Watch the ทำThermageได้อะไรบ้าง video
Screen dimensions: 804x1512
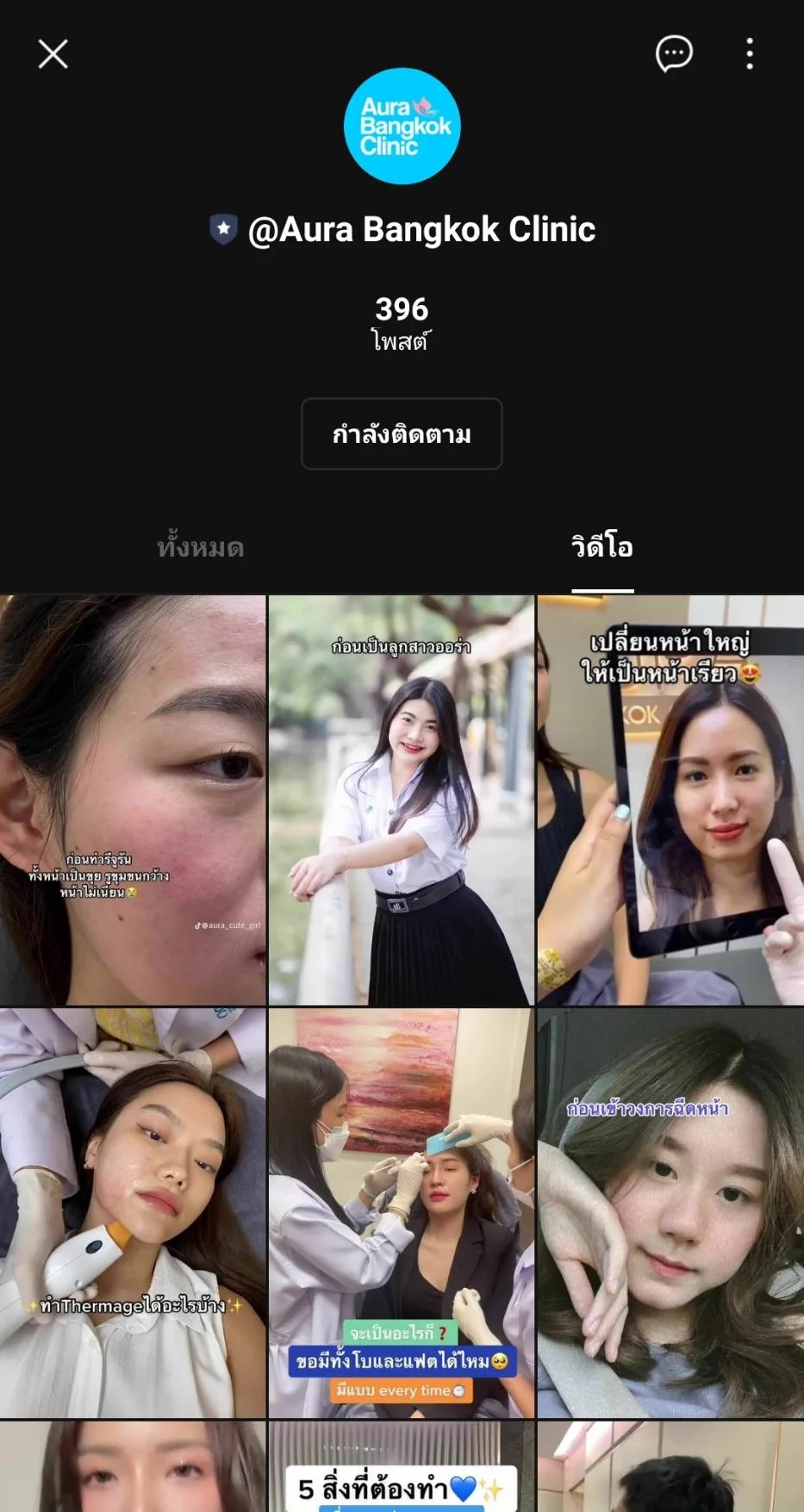133,1213
